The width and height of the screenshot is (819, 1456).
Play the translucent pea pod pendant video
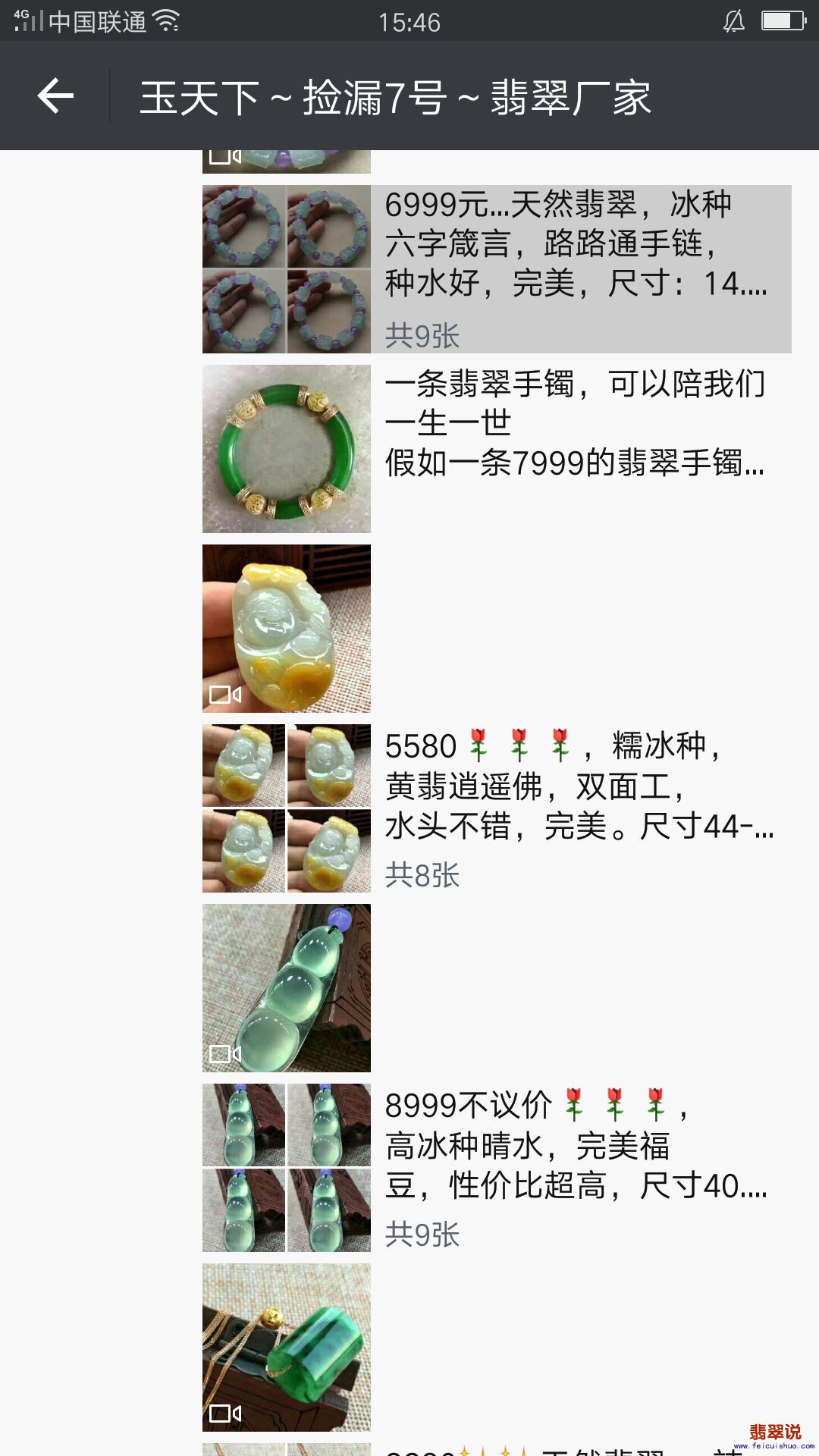[x=287, y=988]
